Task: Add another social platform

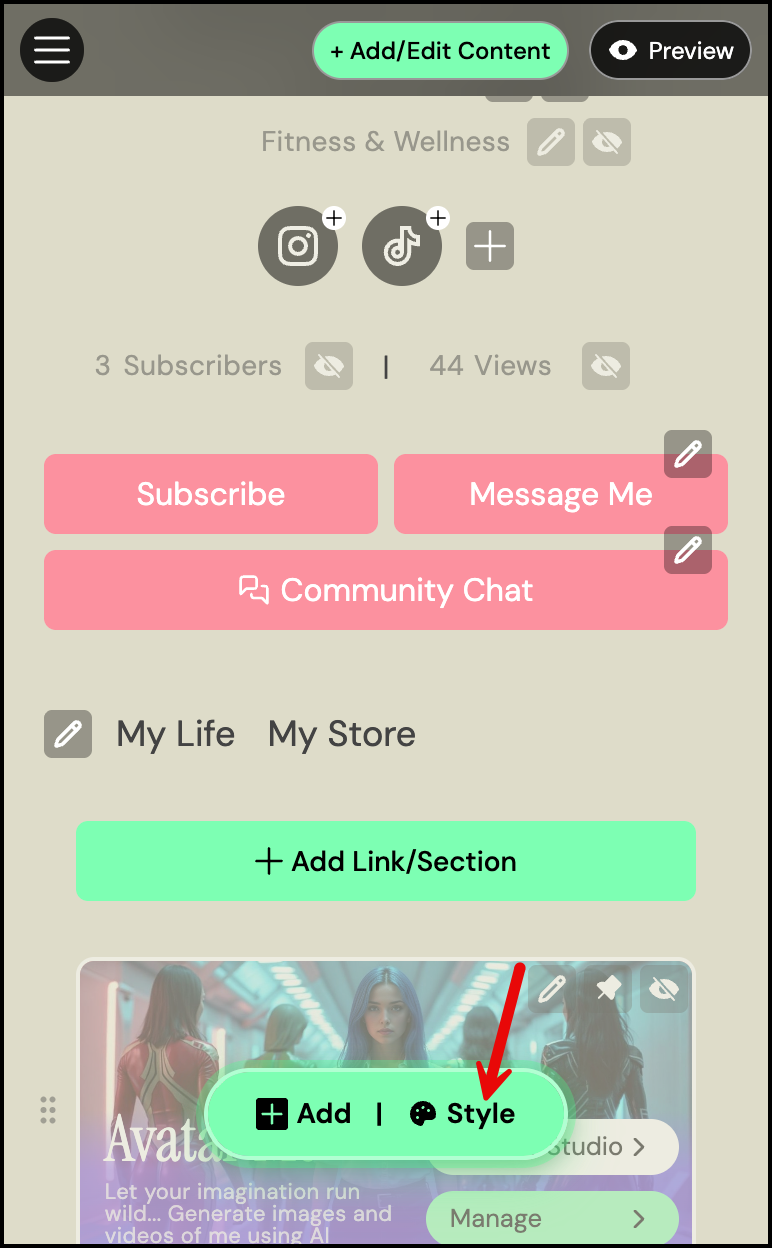Action: [x=490, y=246]
